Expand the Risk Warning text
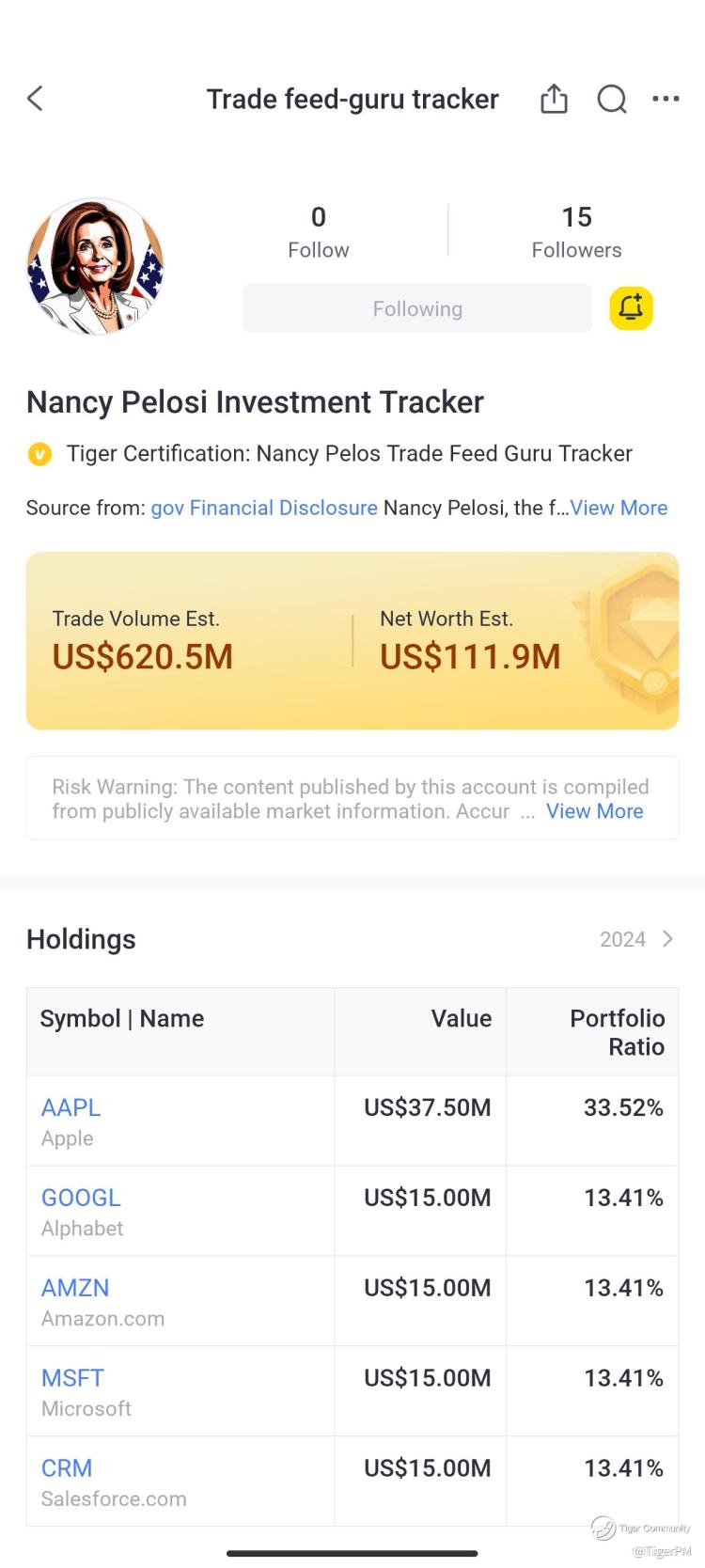The height and width of the screenshot is (1568, 705). 595,811
